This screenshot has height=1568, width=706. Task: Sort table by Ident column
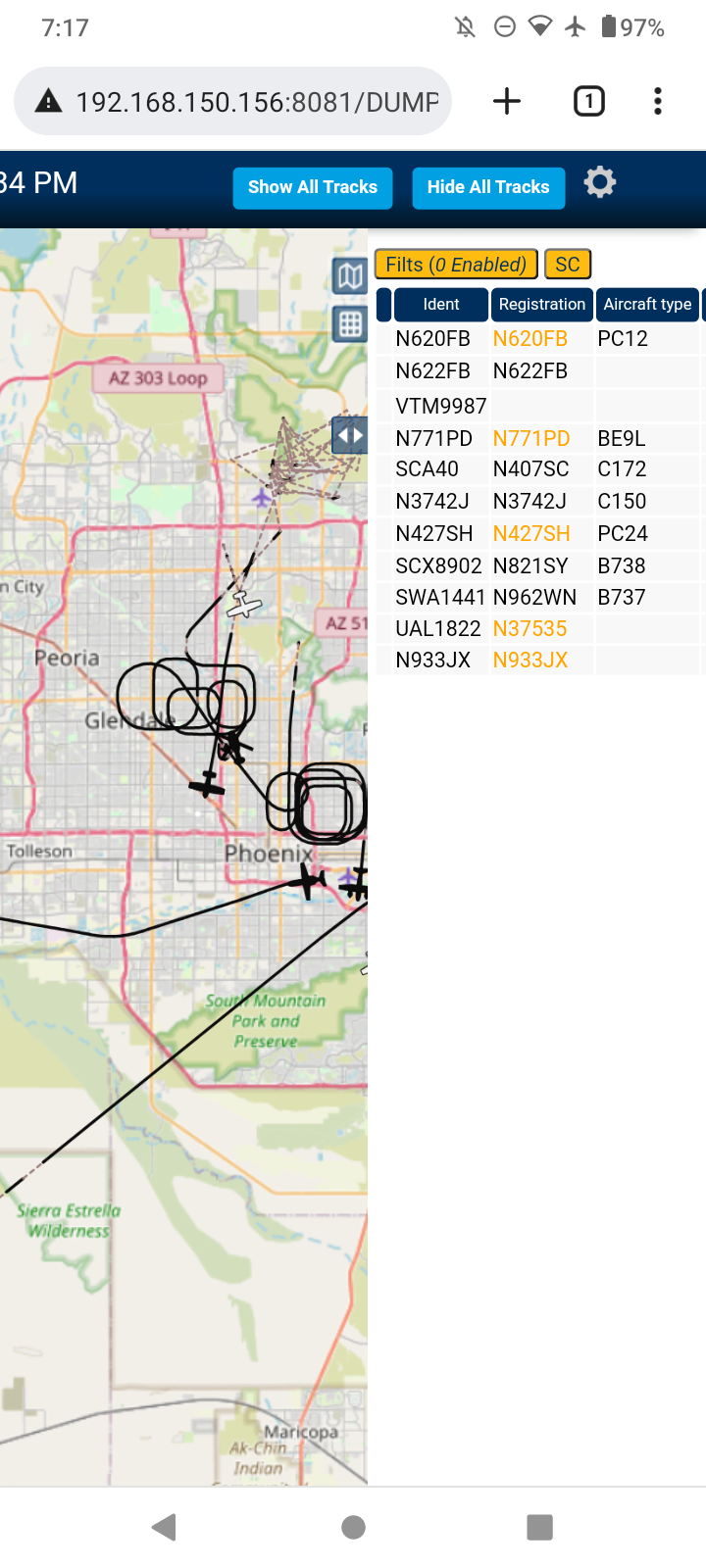[441, 305]
